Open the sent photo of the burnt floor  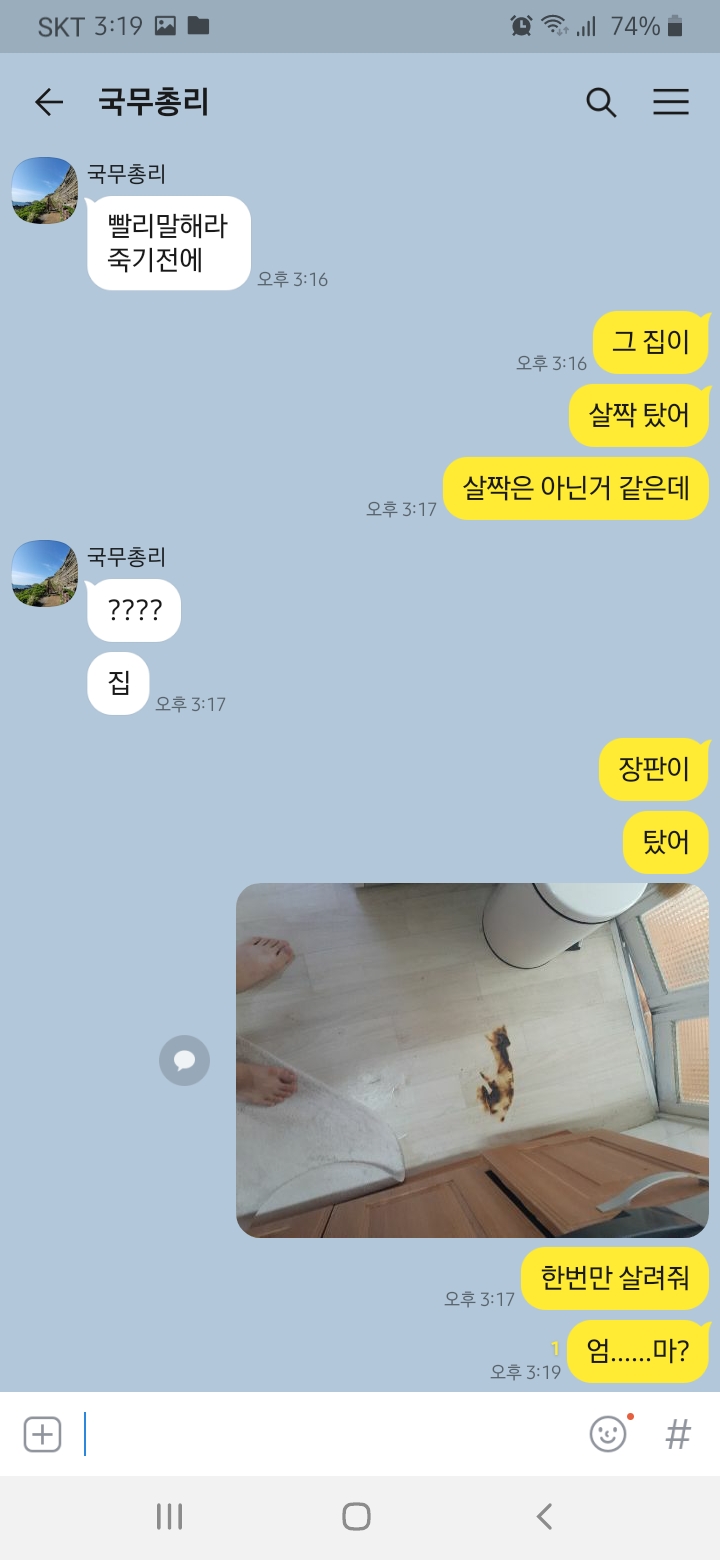tap(472, 1060)
